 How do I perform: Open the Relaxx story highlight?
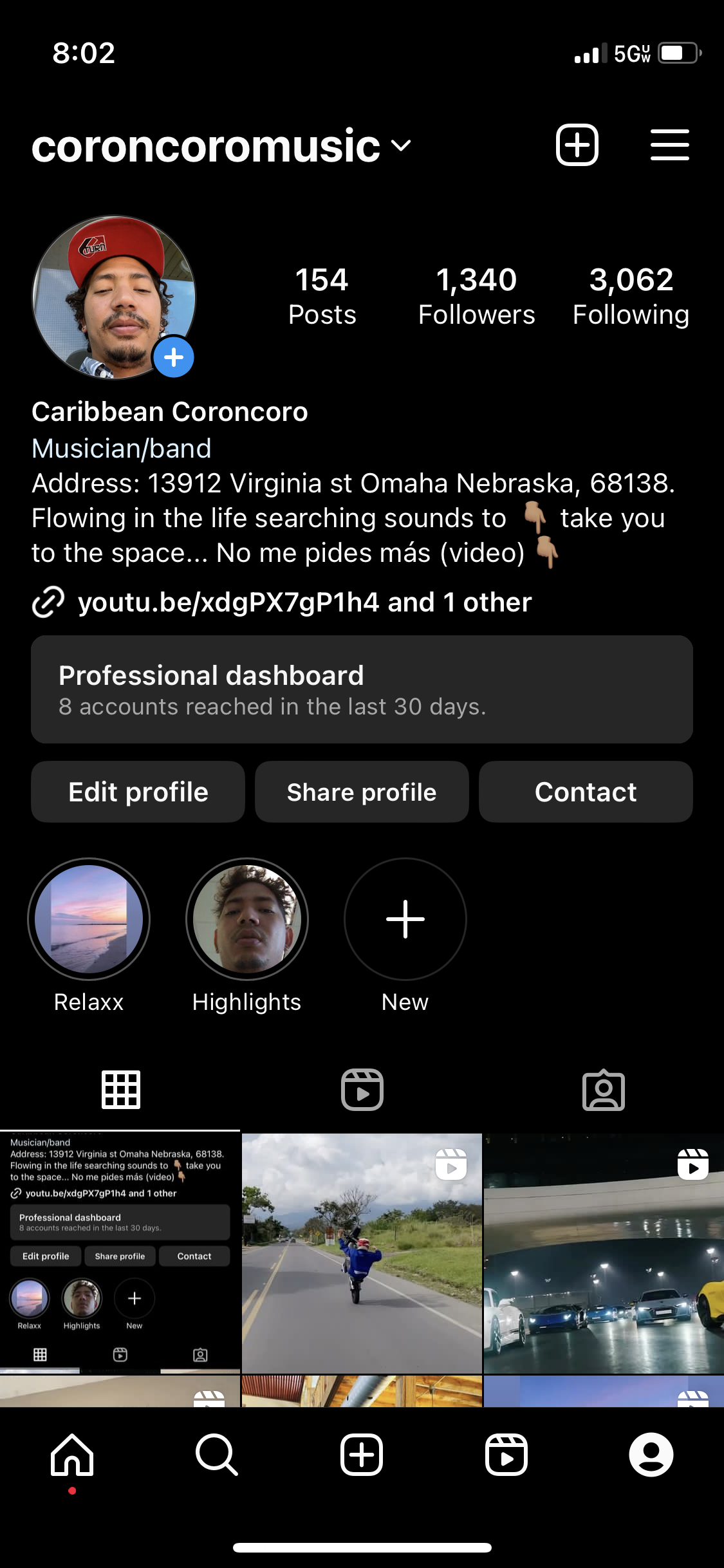click(x=89, y=919)
